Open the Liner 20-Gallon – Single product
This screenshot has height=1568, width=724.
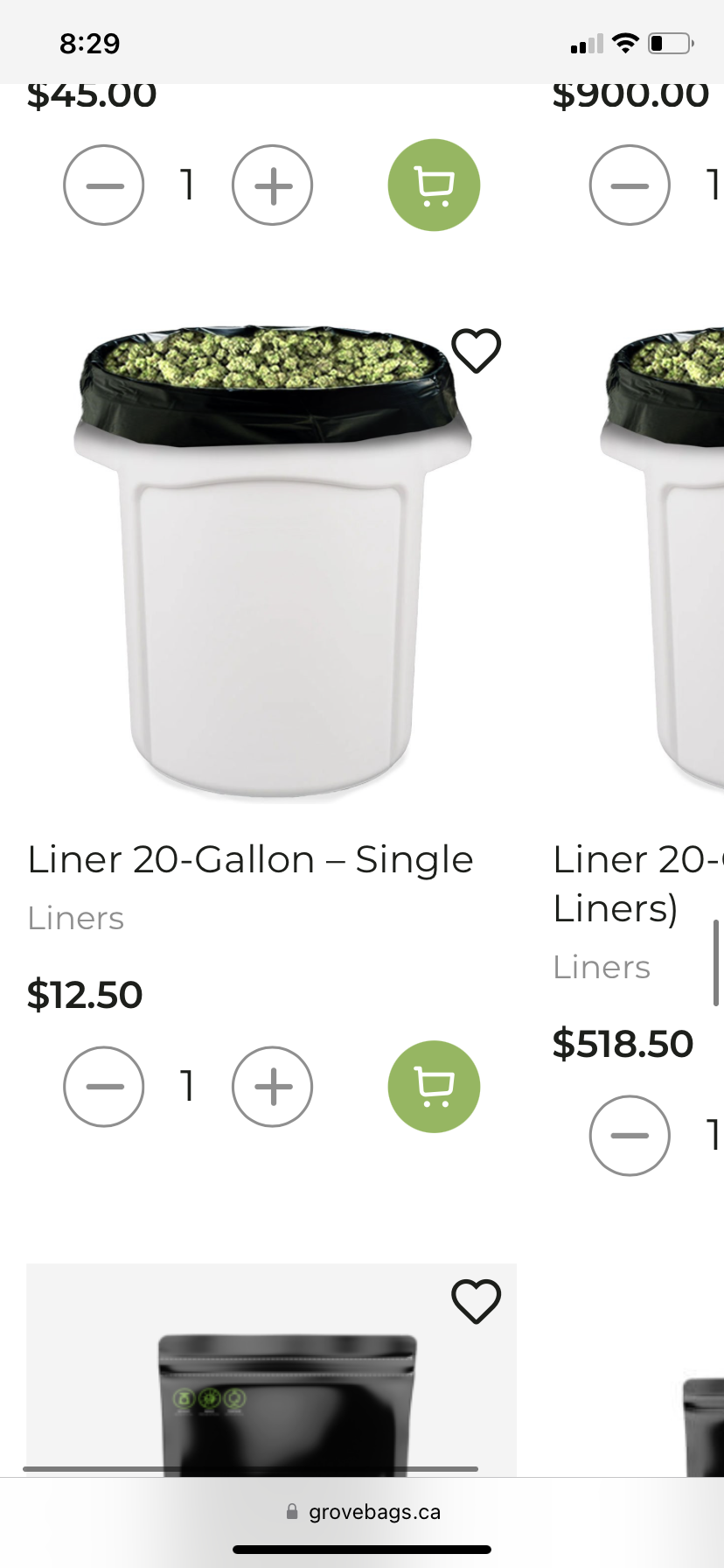point(250,860)
